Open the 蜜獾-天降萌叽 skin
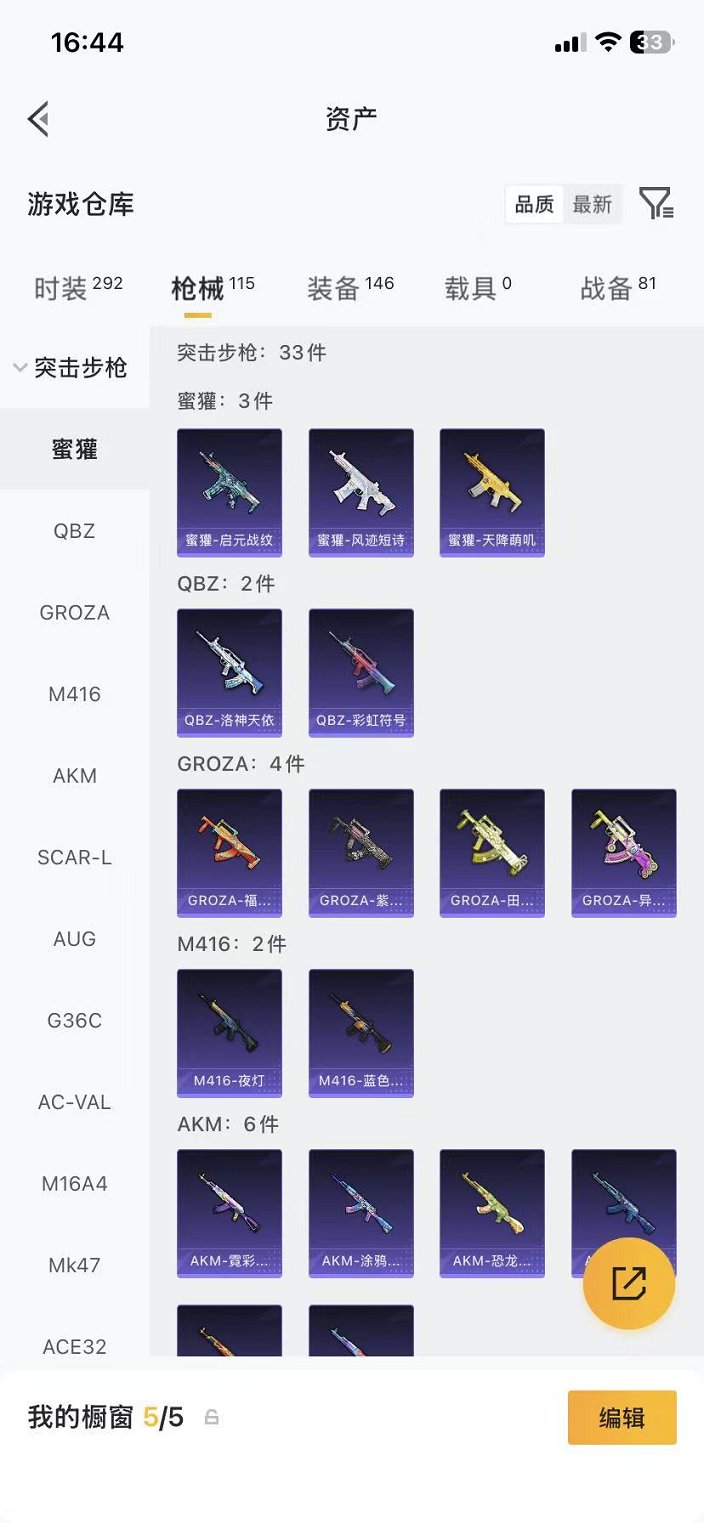The width and height of the screenshot is (704, 1523). (492, 492)
